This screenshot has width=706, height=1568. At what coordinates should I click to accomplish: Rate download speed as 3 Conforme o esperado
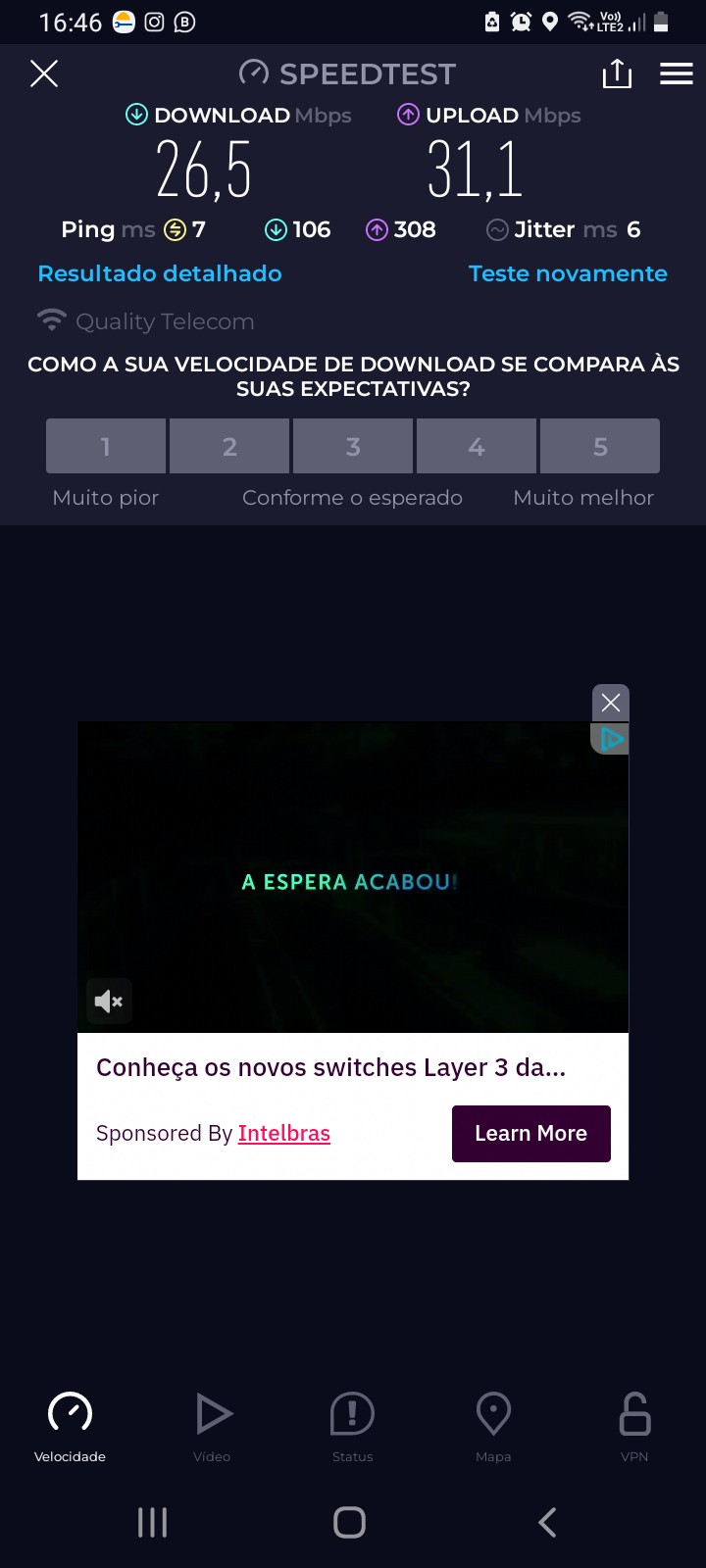coord(353,447)
